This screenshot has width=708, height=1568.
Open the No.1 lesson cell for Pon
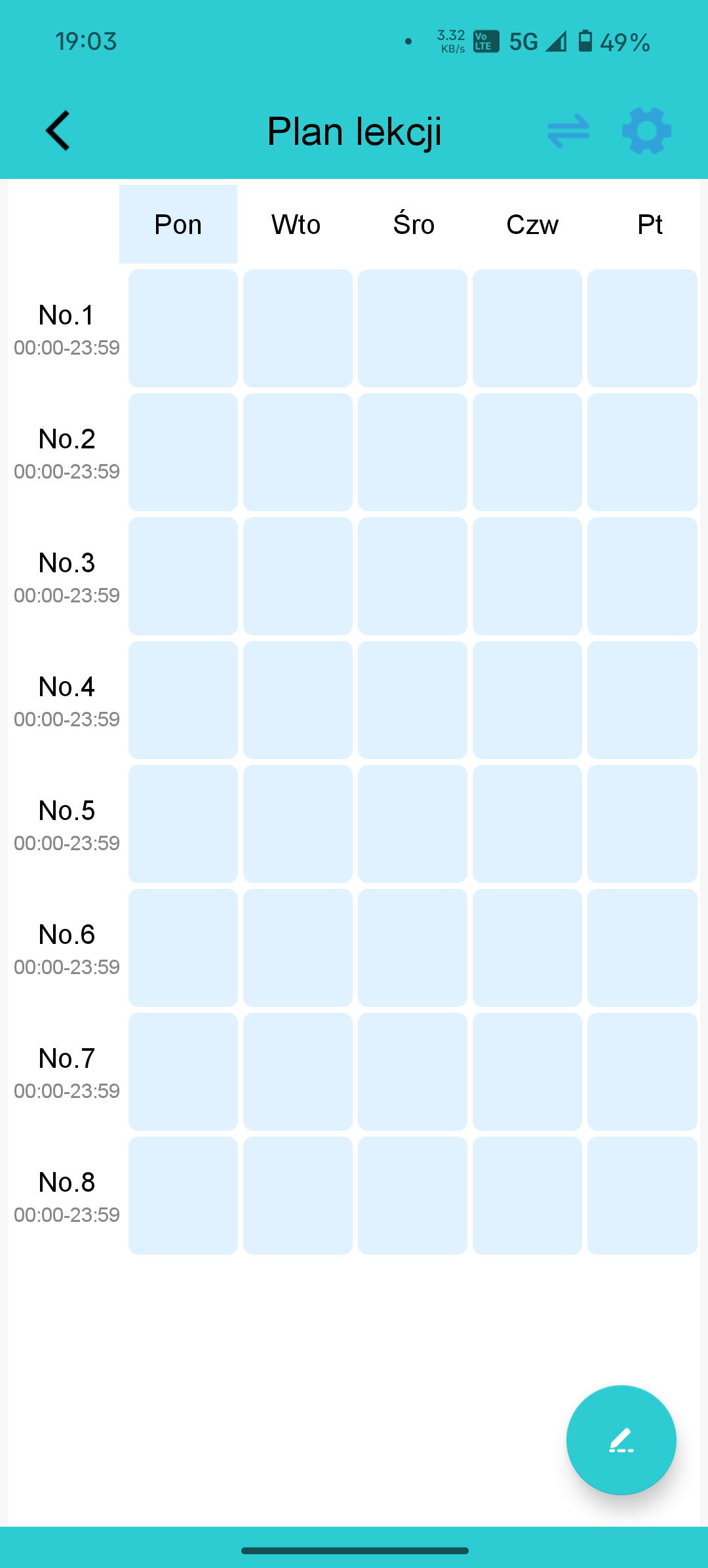pos(183,328)
